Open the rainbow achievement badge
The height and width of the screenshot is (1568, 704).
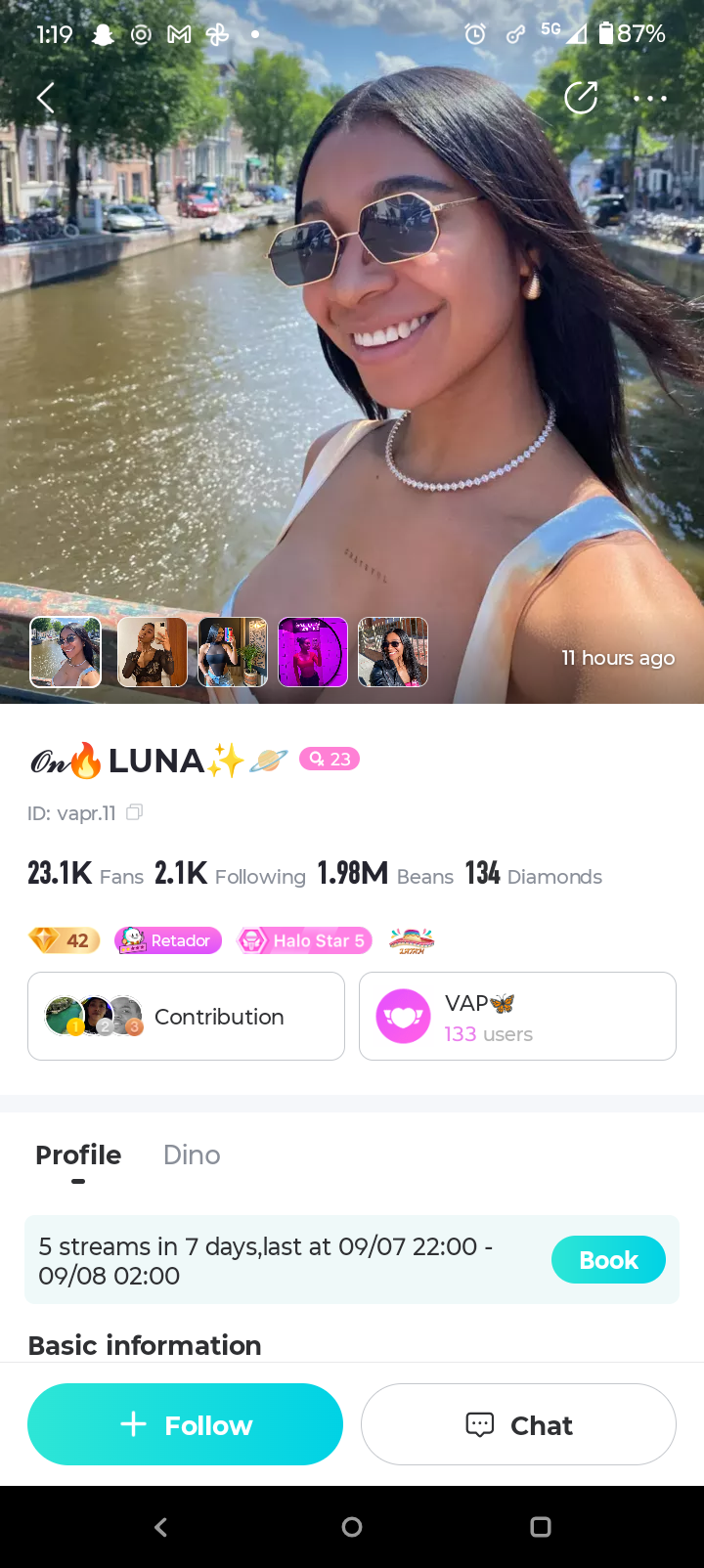coord(411,939)
